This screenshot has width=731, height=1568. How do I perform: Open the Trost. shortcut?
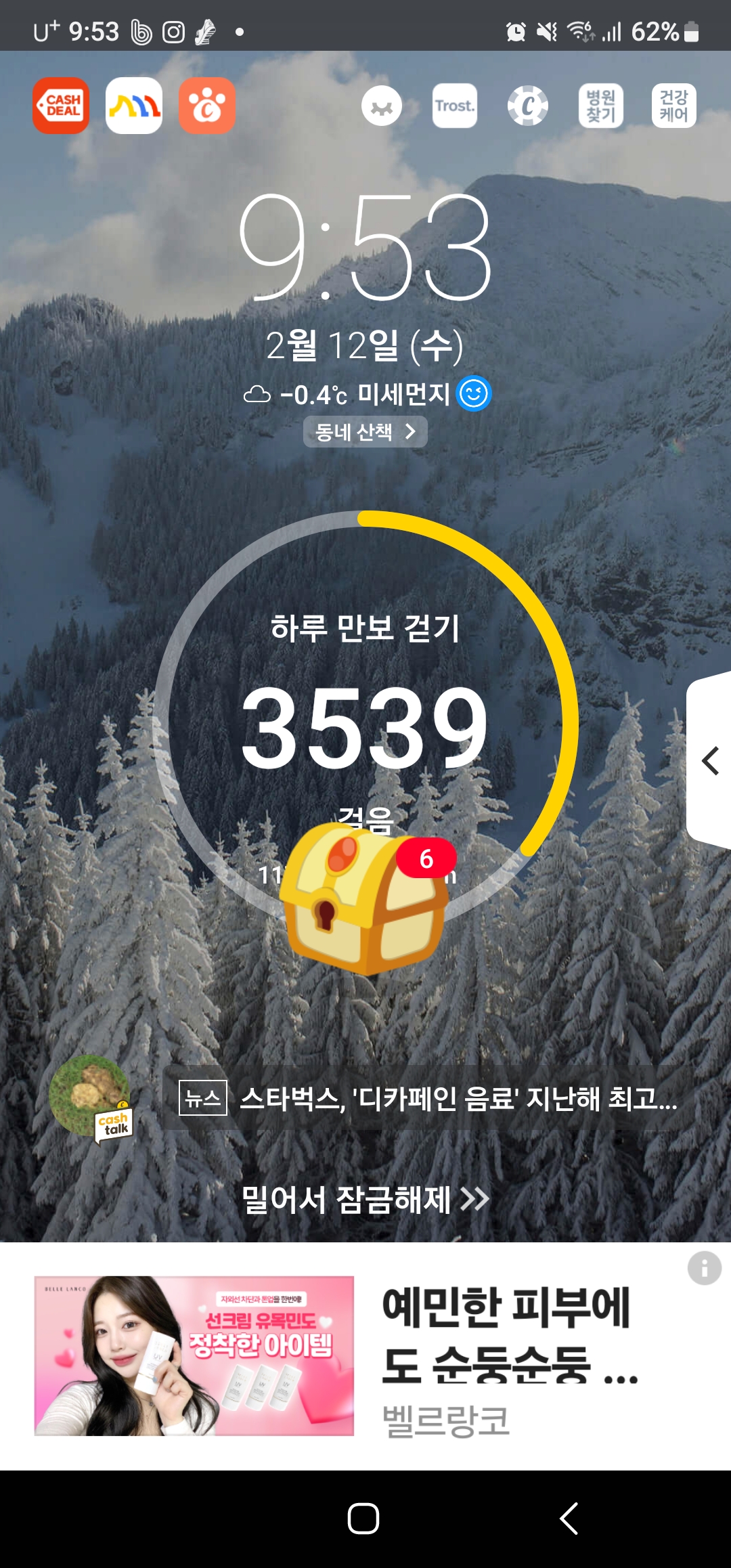click(455, 106)
